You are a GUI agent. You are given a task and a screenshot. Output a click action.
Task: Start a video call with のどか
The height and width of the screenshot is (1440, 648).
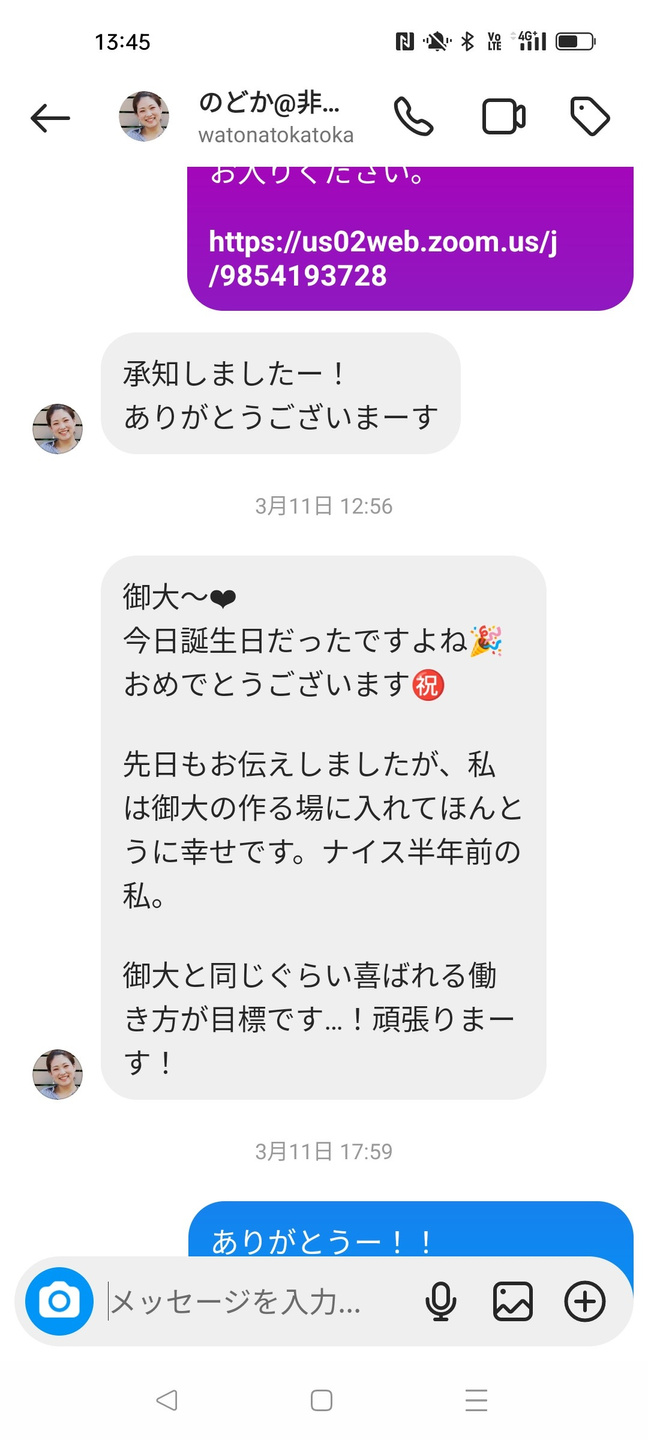(503, 118)
